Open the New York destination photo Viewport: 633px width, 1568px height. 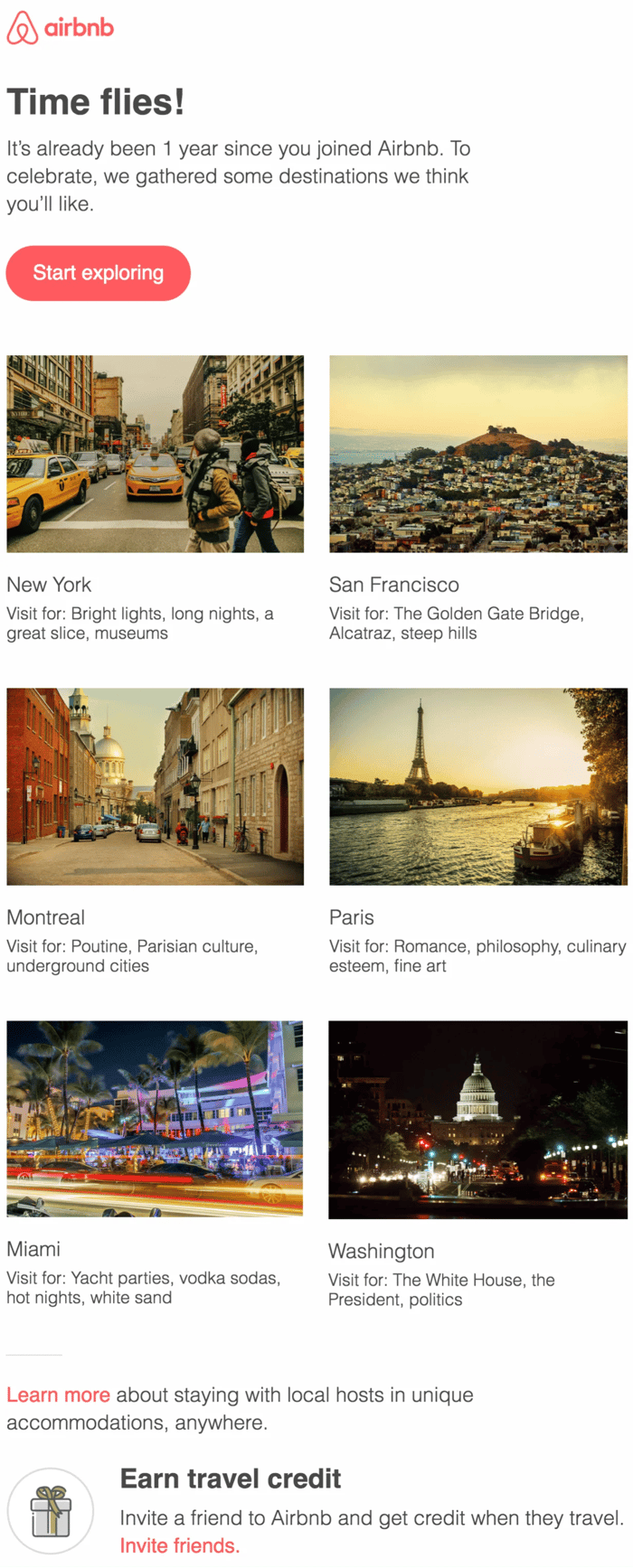[x=155, y=454]
